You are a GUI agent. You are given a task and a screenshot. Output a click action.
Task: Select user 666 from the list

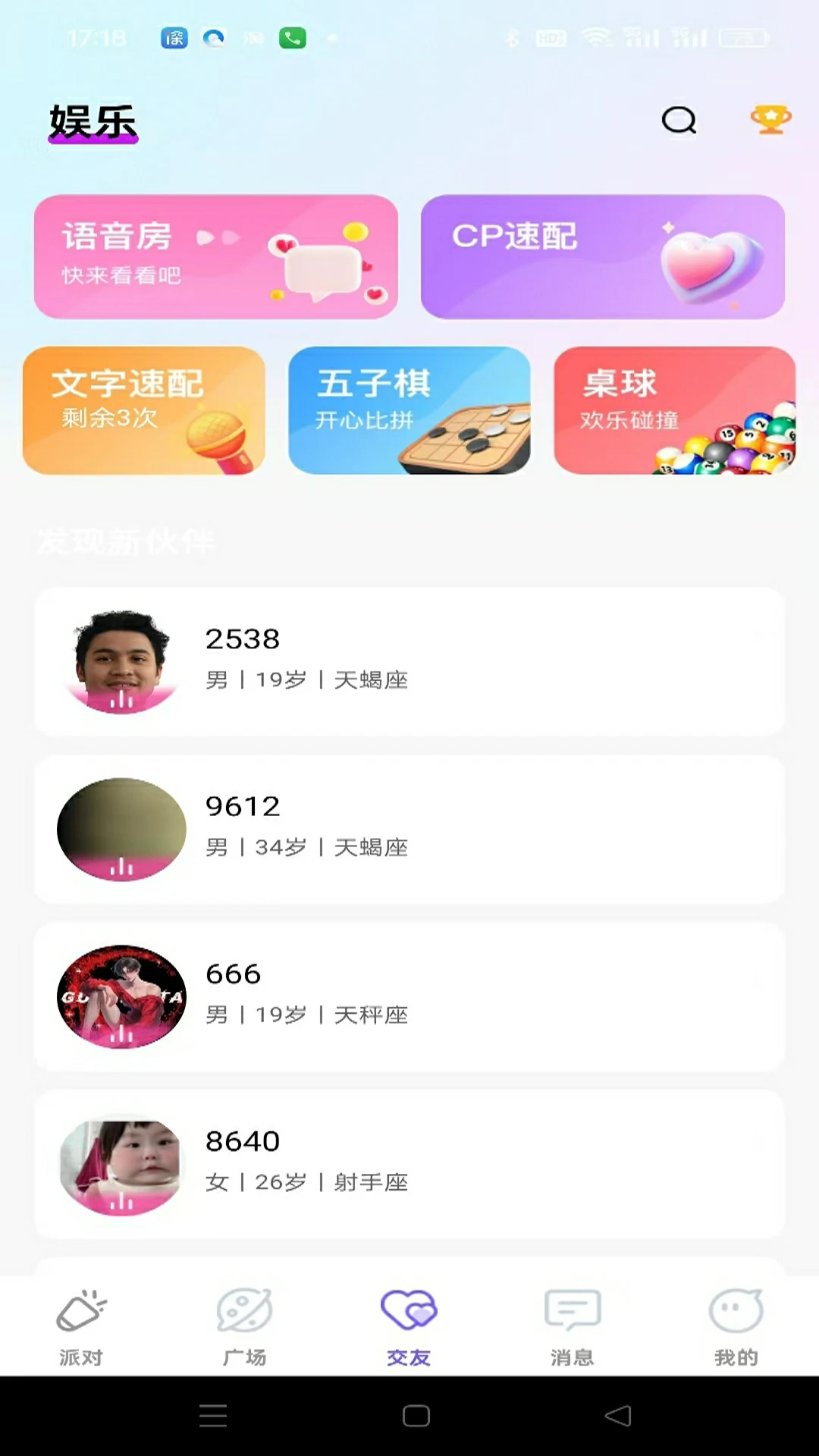coord(409,996)
